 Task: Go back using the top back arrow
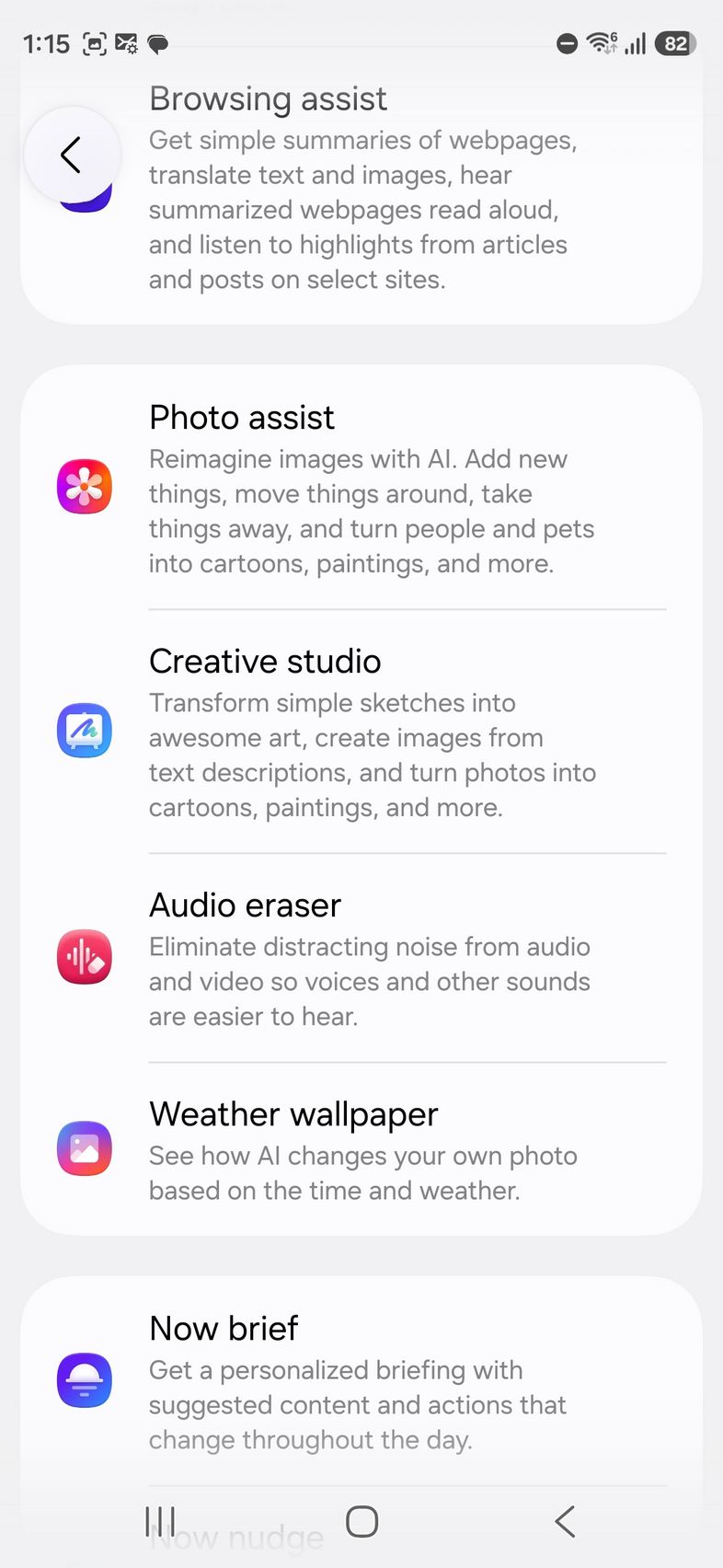[72, 155]
